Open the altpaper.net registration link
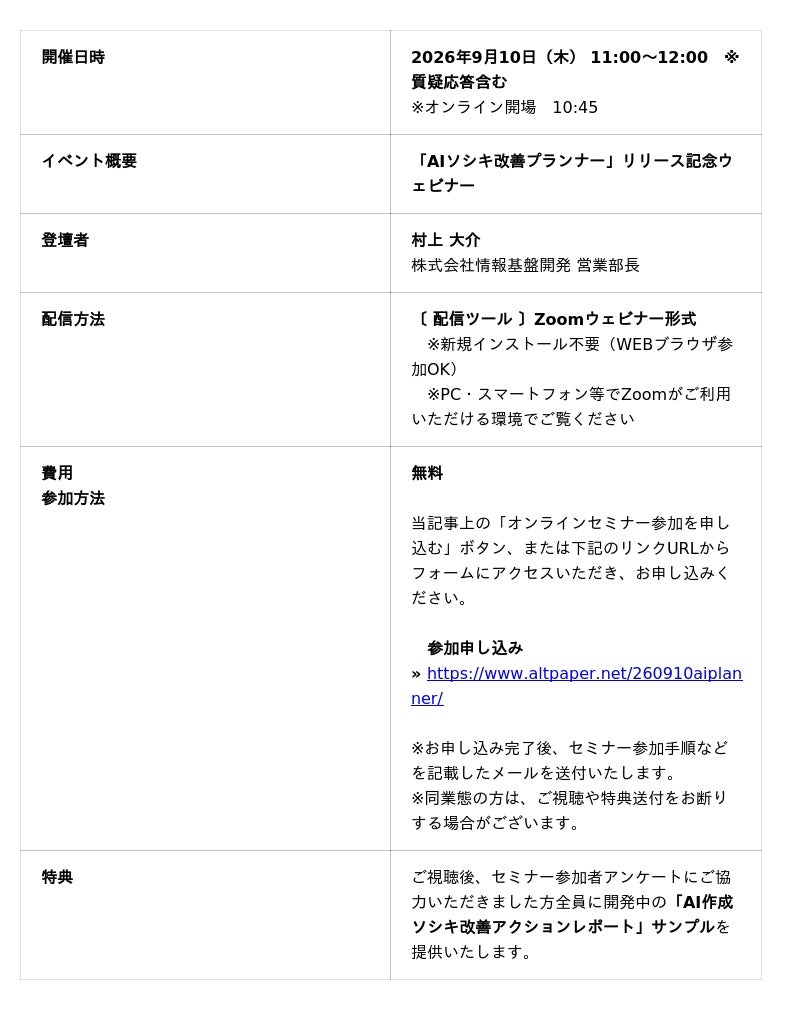Screen dimensions: 800x1010 (584, 674)
